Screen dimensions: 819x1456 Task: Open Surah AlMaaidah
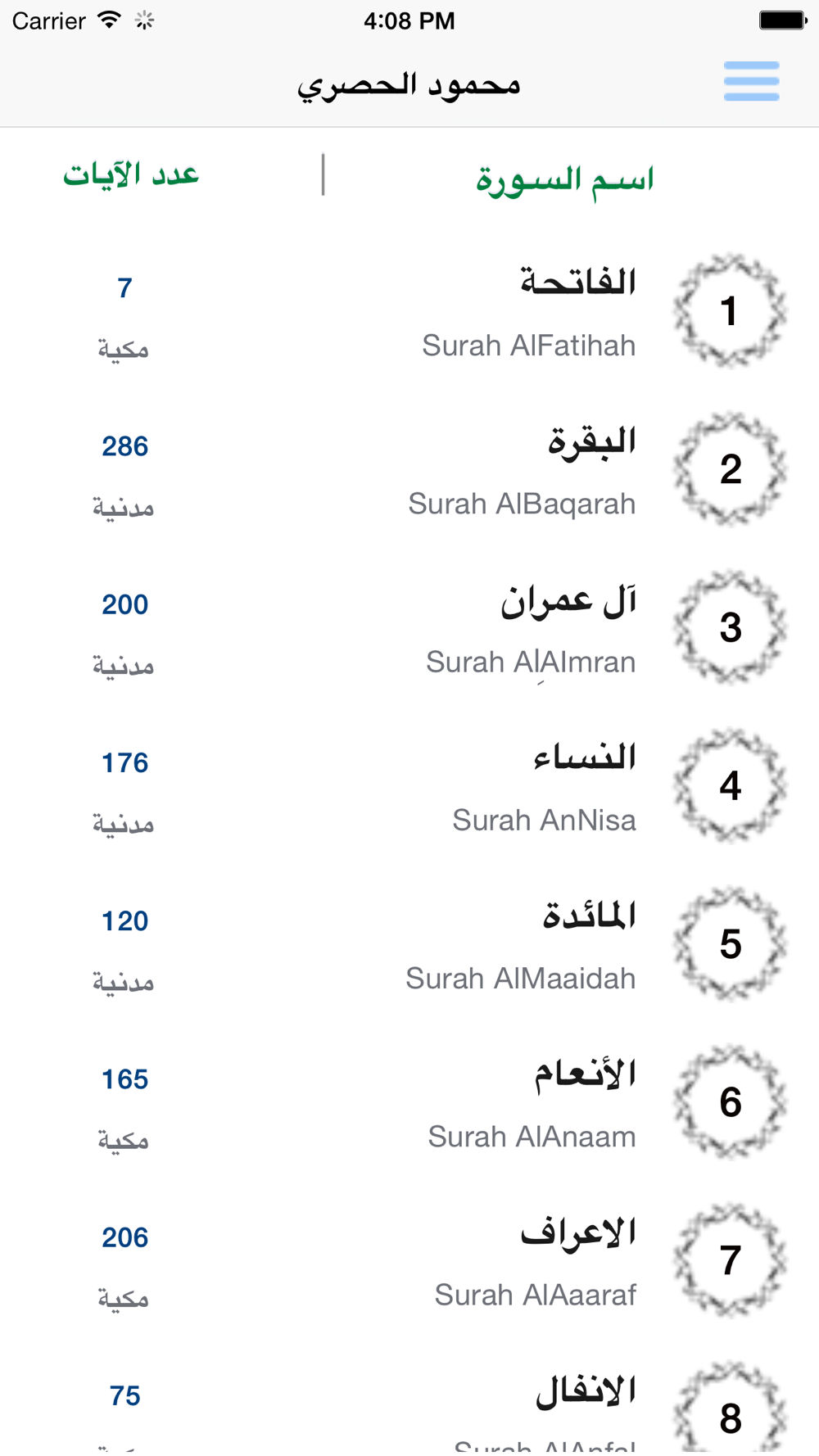[409, 943]
